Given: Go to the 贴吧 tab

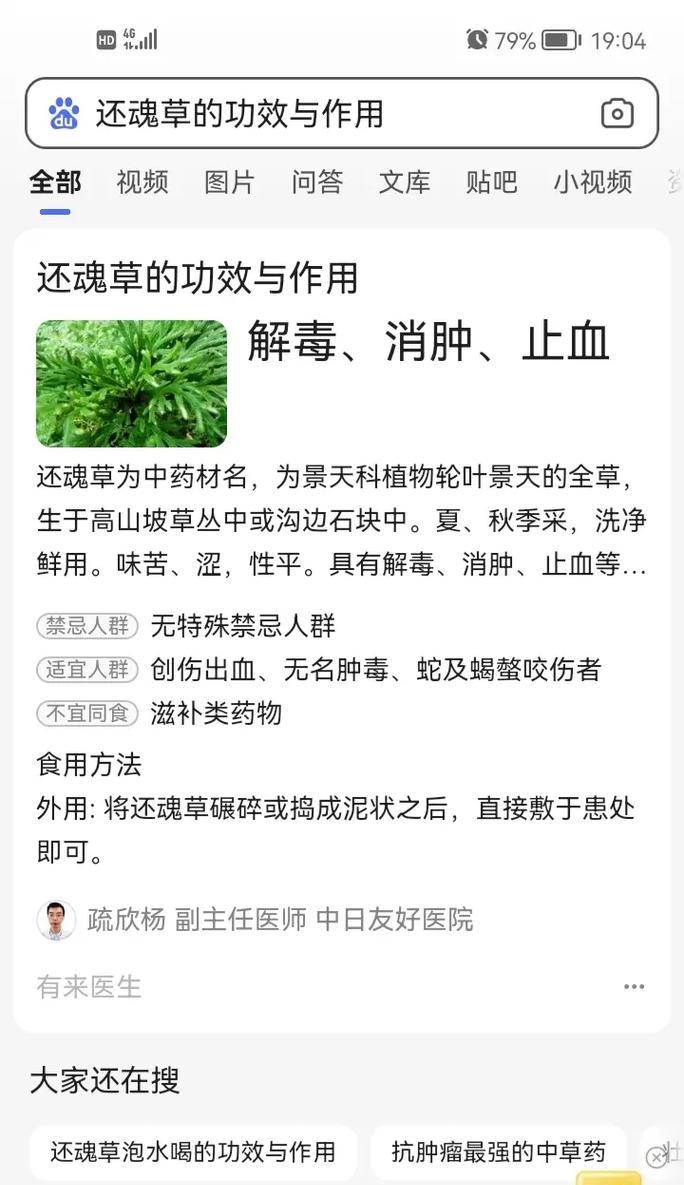Looking at the screenshot, I should coord(491,182).
